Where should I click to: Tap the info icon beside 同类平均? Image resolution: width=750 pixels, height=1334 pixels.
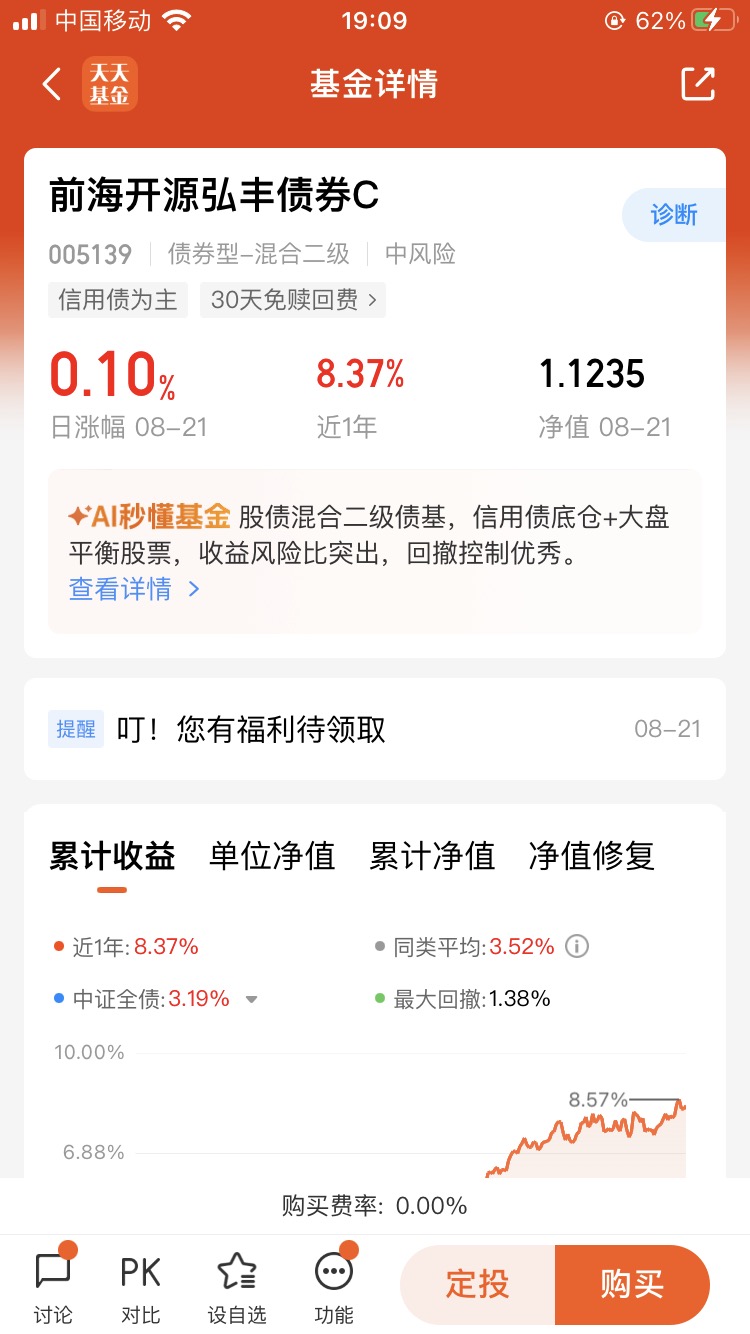point(577,946)
